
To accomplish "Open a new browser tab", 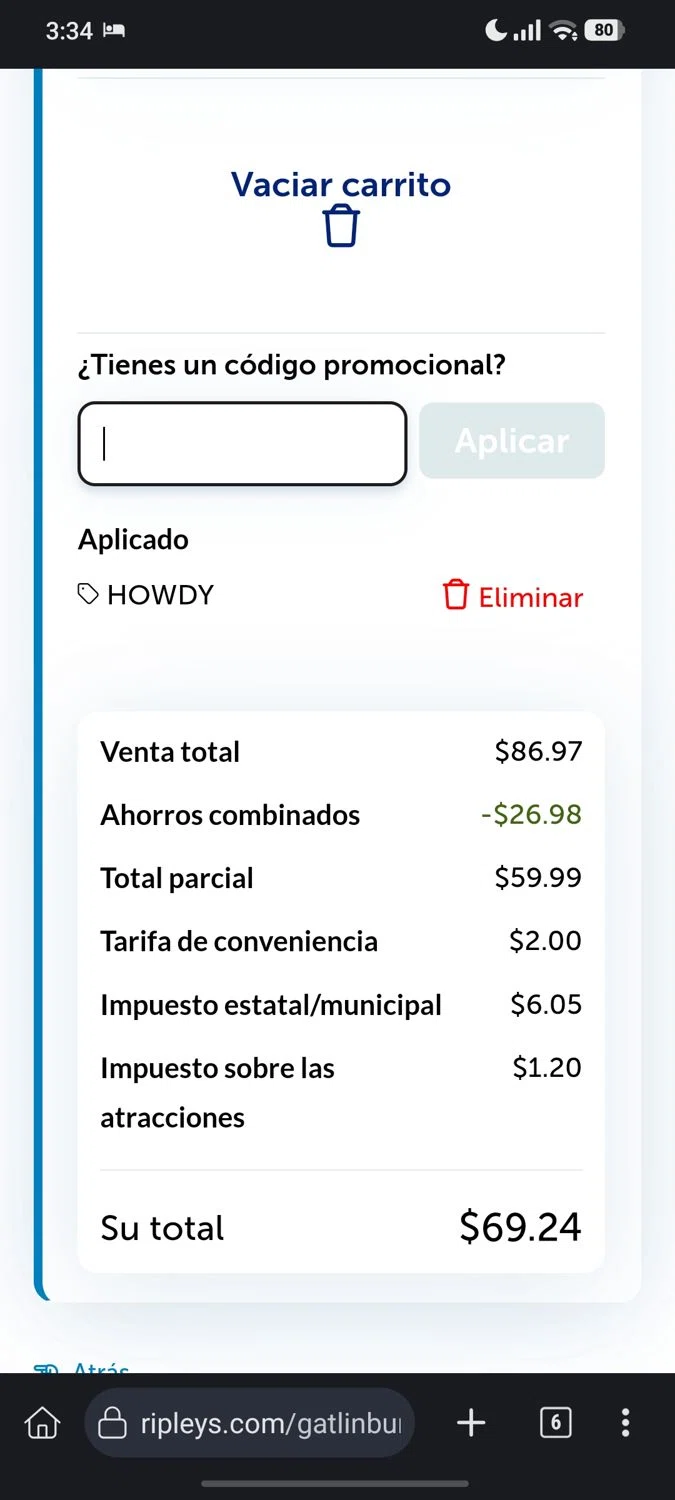I will tap(471, 1422).
